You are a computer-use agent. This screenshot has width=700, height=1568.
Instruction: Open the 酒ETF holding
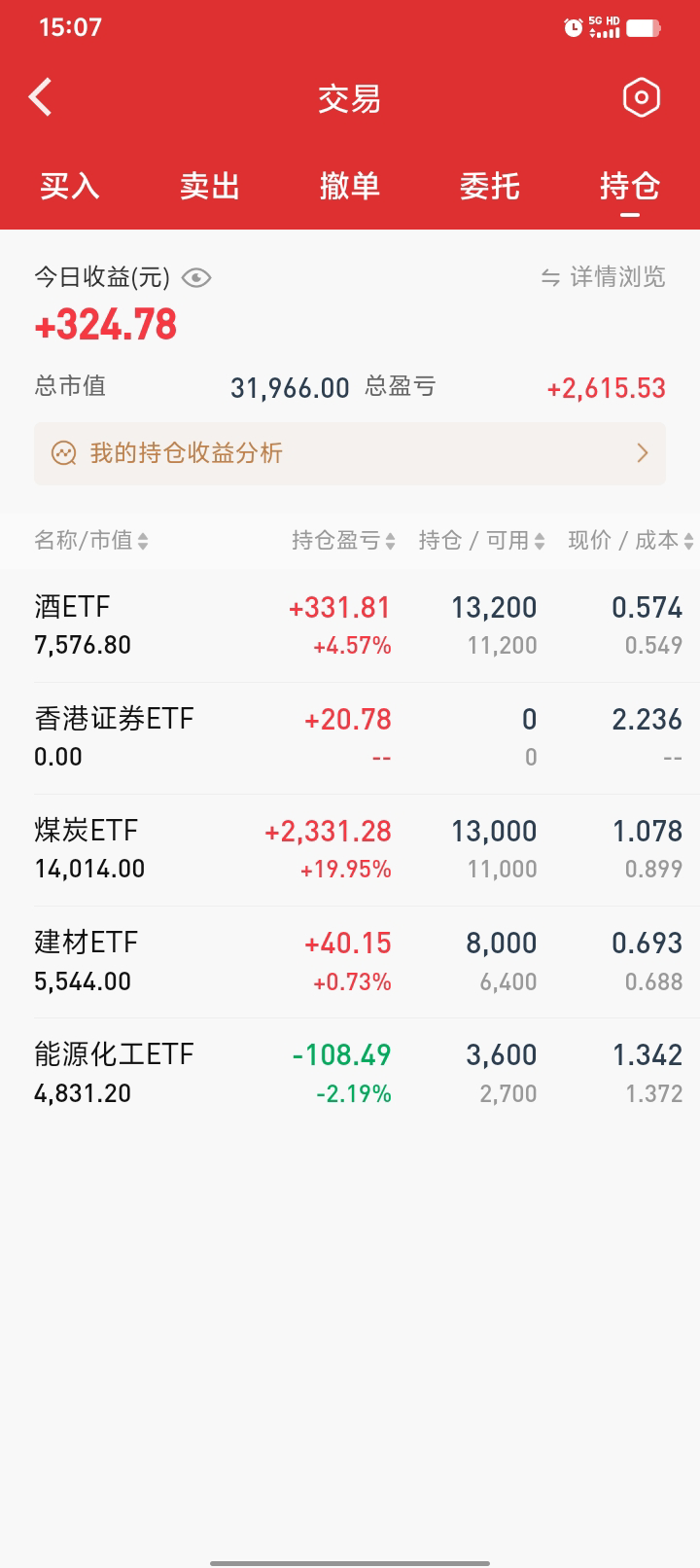pyautogui.click(x=350, y=625)
